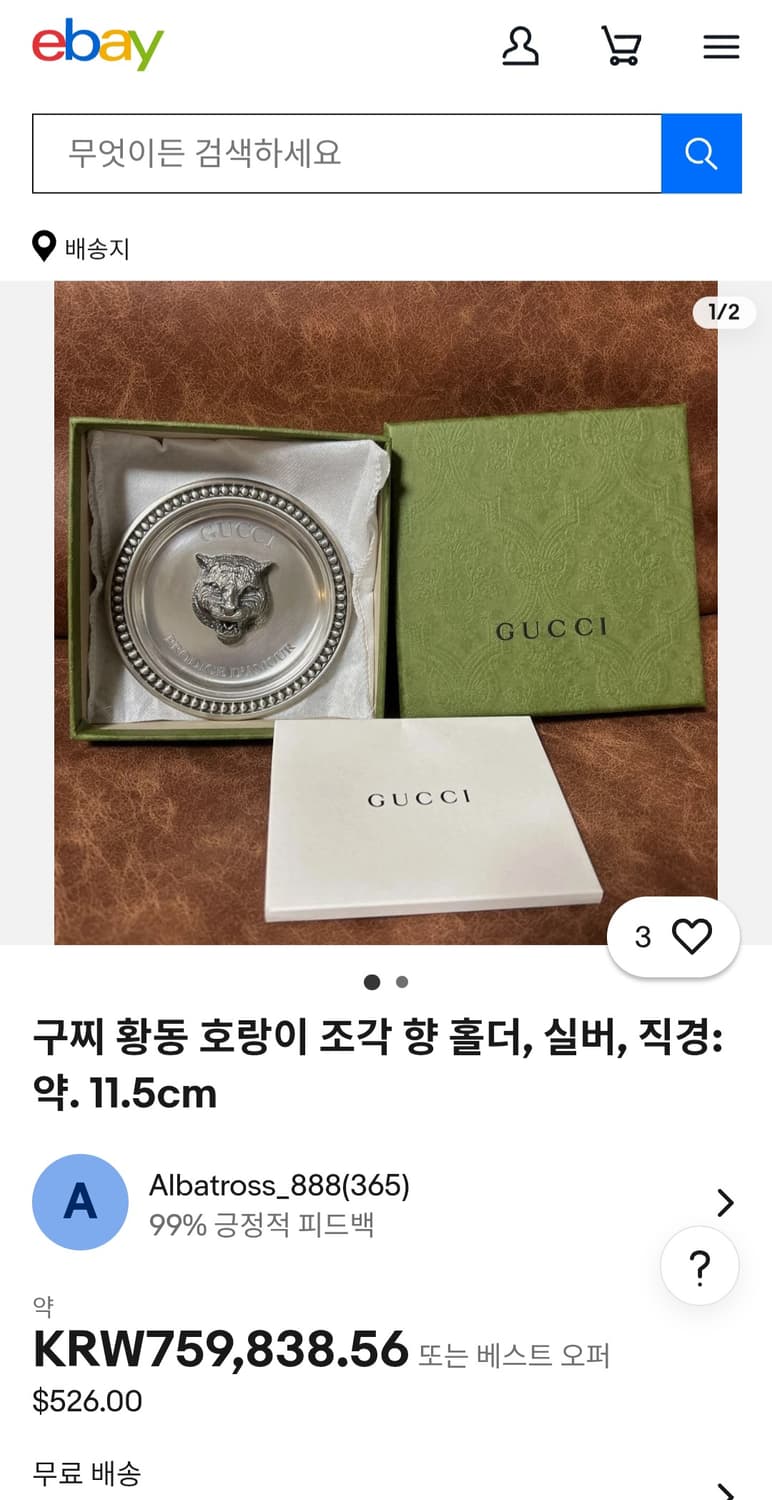Select the second image carousel dot
The height and width of the screenshot is (1500, 772).
pyautogui.click(x=401, y=983)
